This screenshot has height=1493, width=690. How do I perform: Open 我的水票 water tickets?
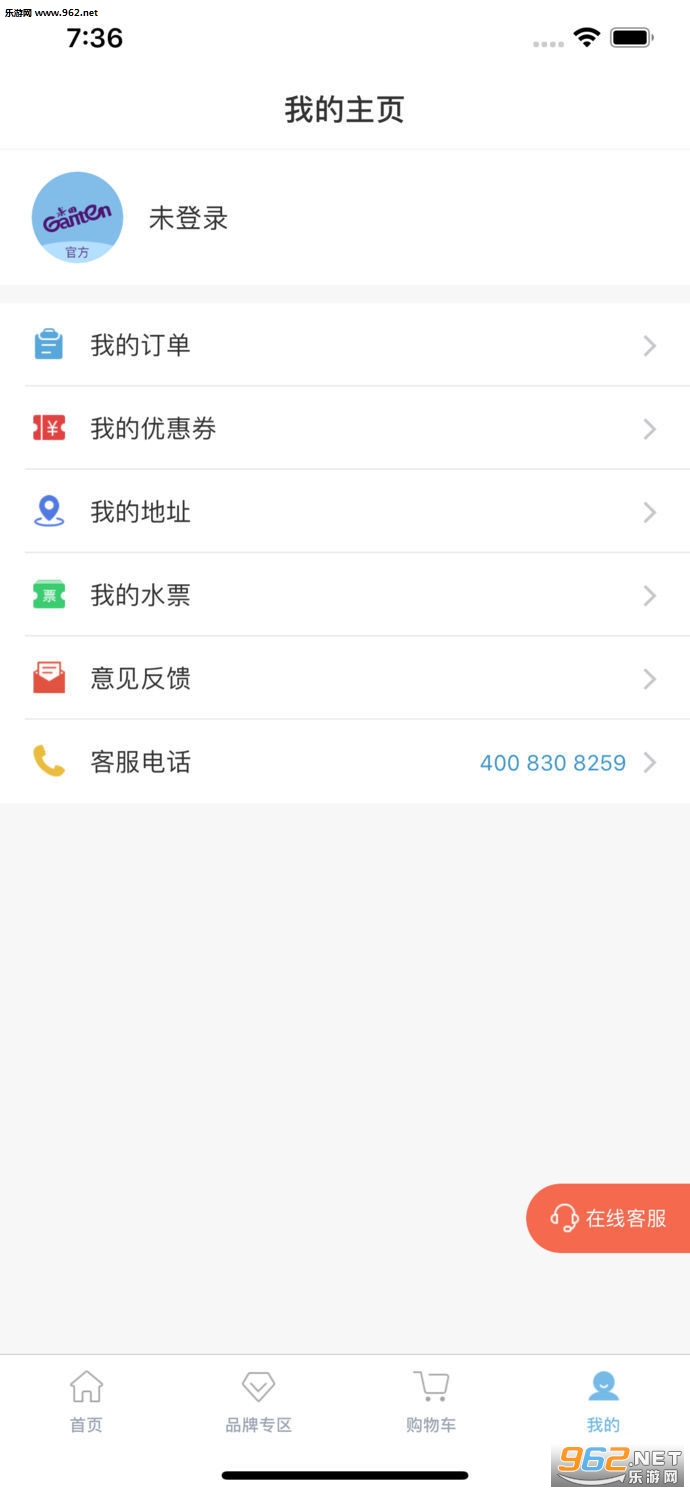(x=345, y=596)
